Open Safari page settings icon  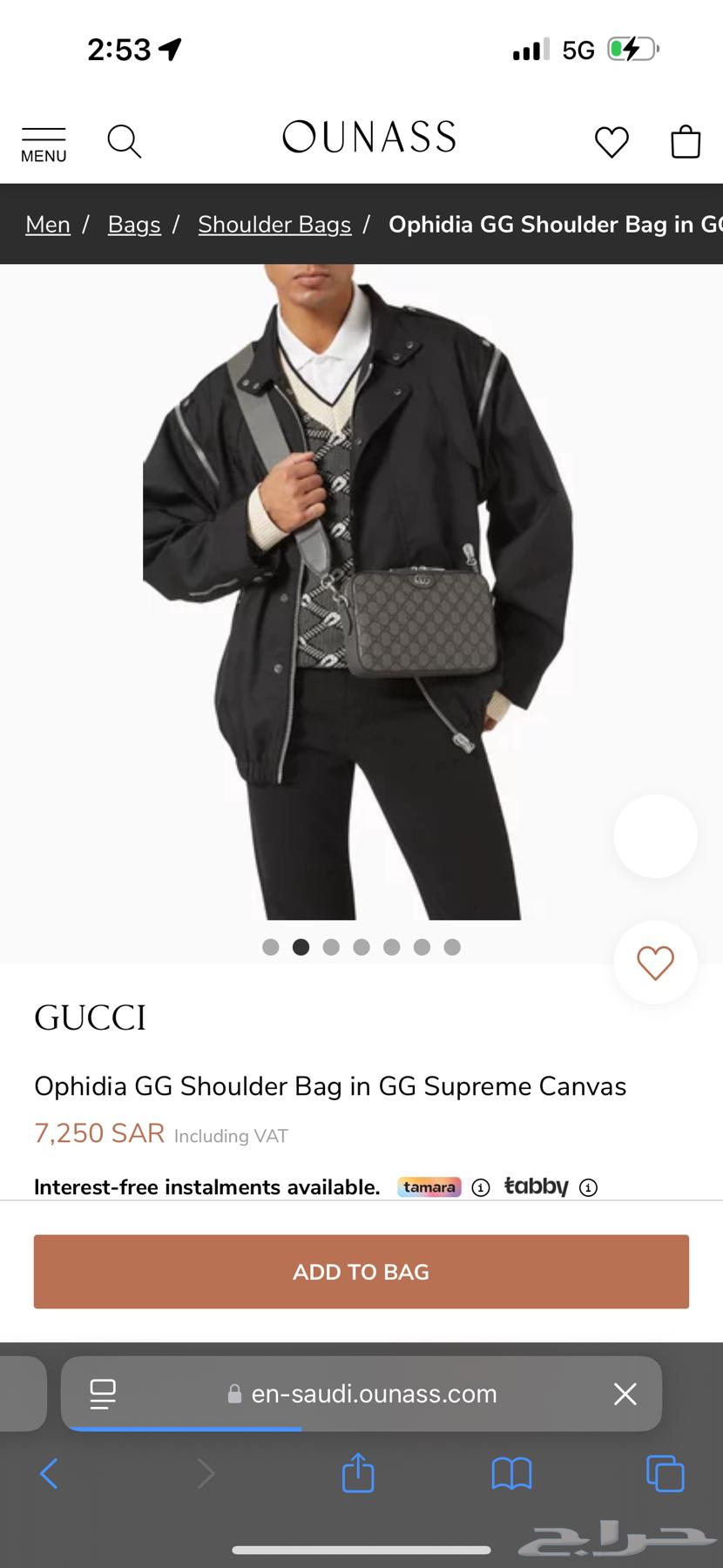coord(103,1394)
